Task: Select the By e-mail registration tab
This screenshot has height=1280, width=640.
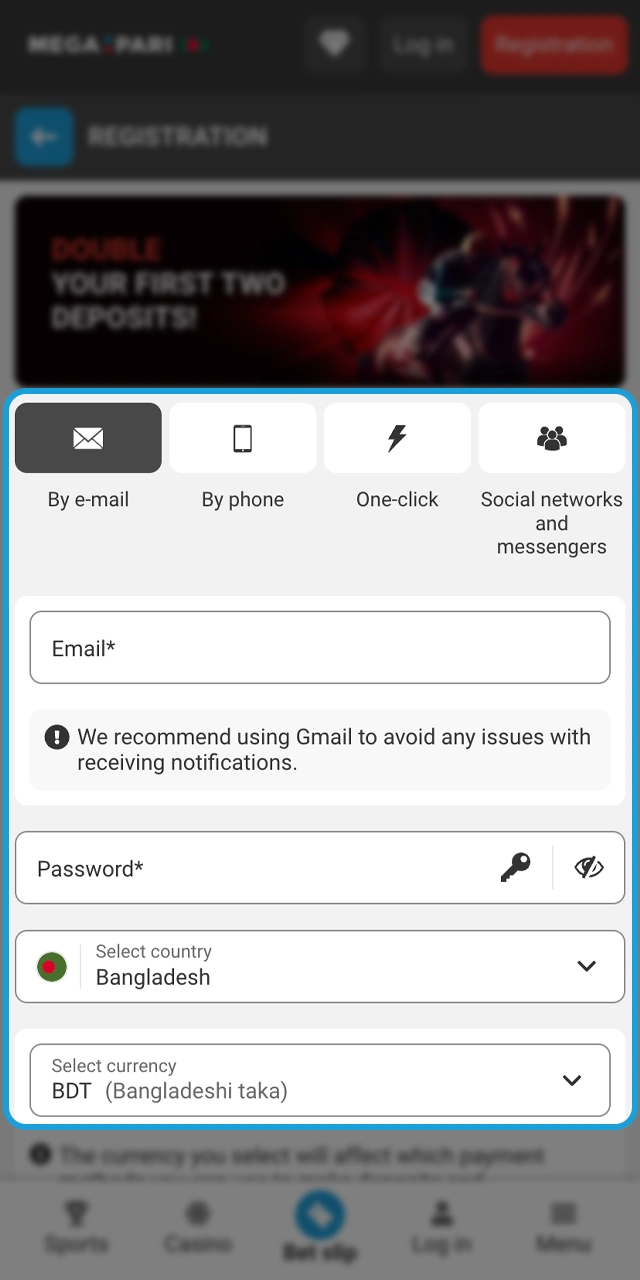Action: [x=88, y=438]
